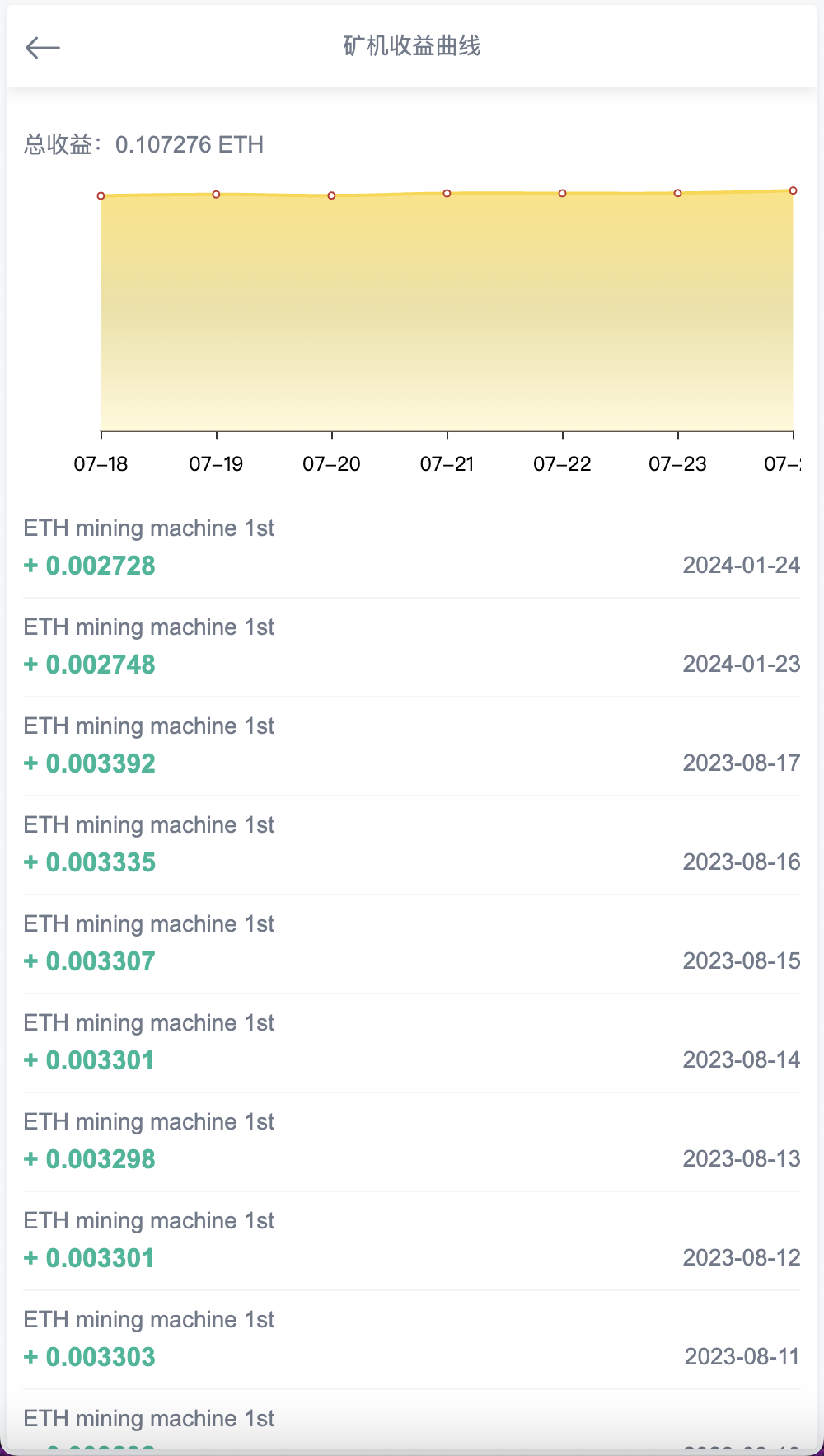Viewport: 824px width, 1456px height.
Task: Select the yellow chart area
Action: 447,313
